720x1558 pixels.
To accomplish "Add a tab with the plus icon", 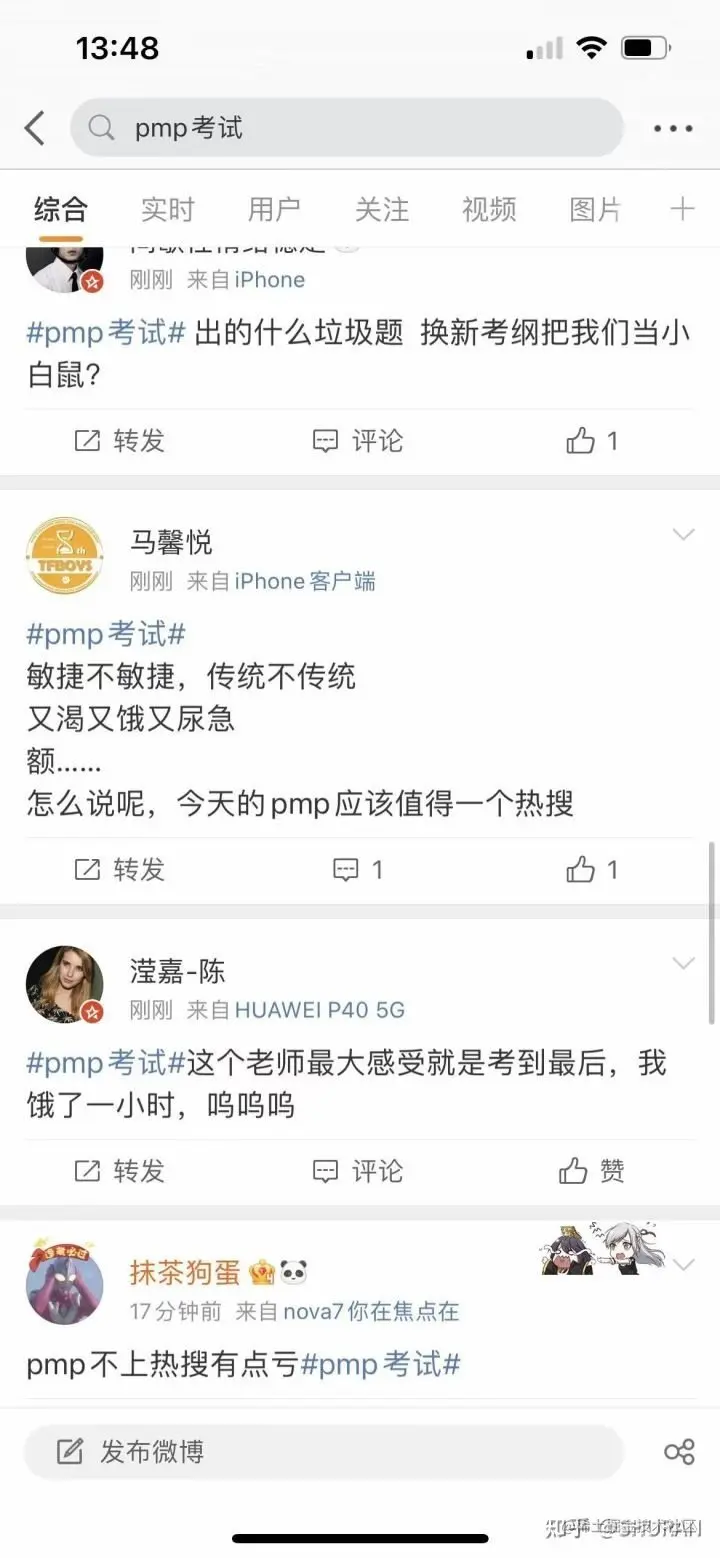I will 682,209.
